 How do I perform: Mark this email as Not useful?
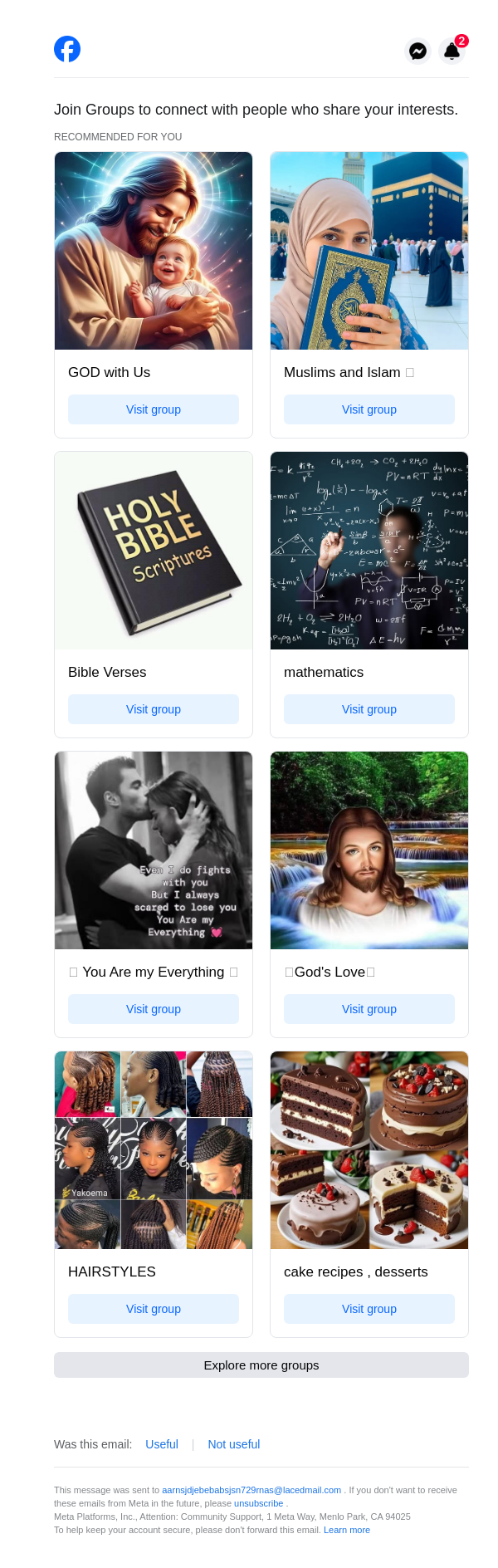(x=233, y=1444)
